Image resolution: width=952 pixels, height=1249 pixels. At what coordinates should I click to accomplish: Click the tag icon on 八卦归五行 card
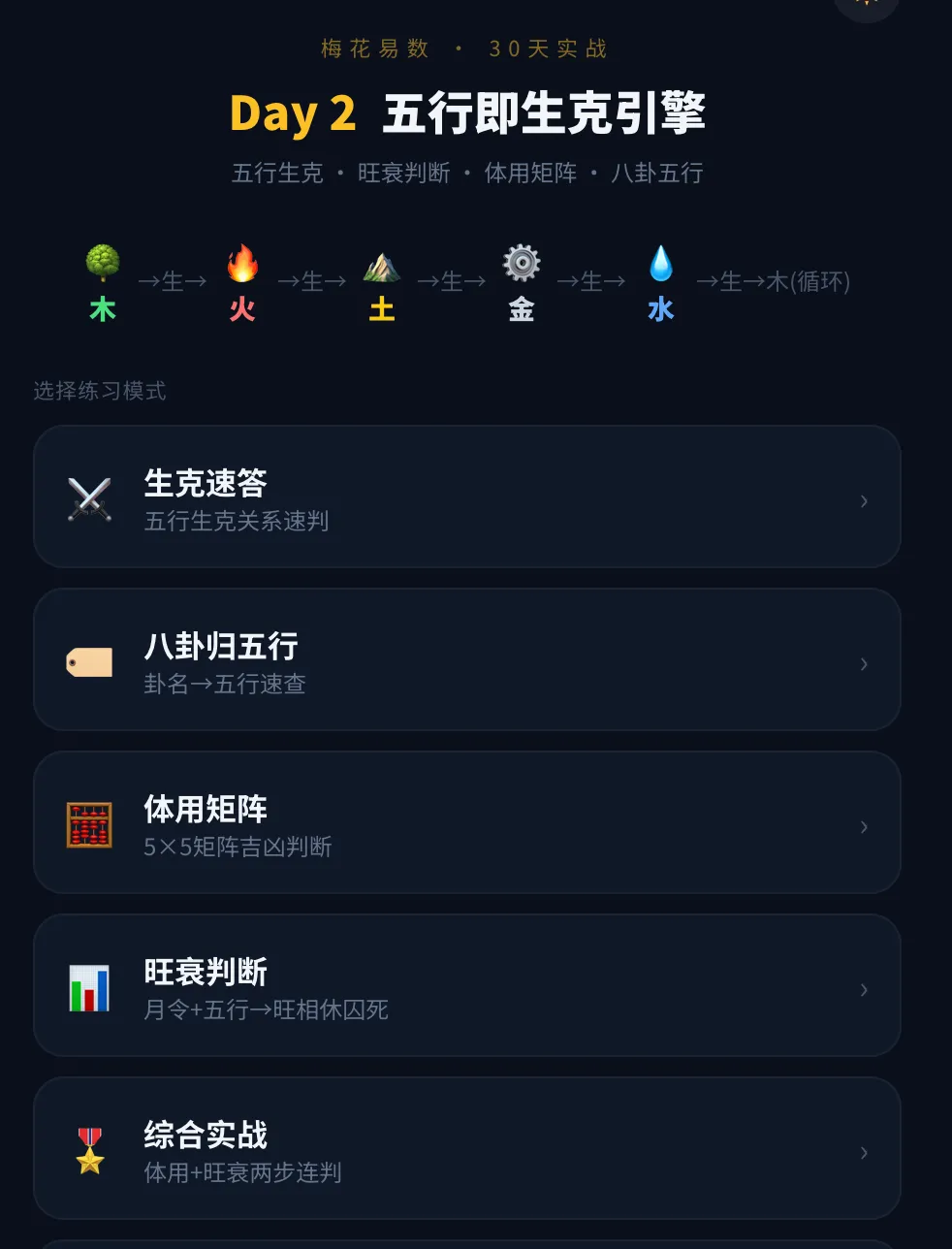[x=89, y=660]
